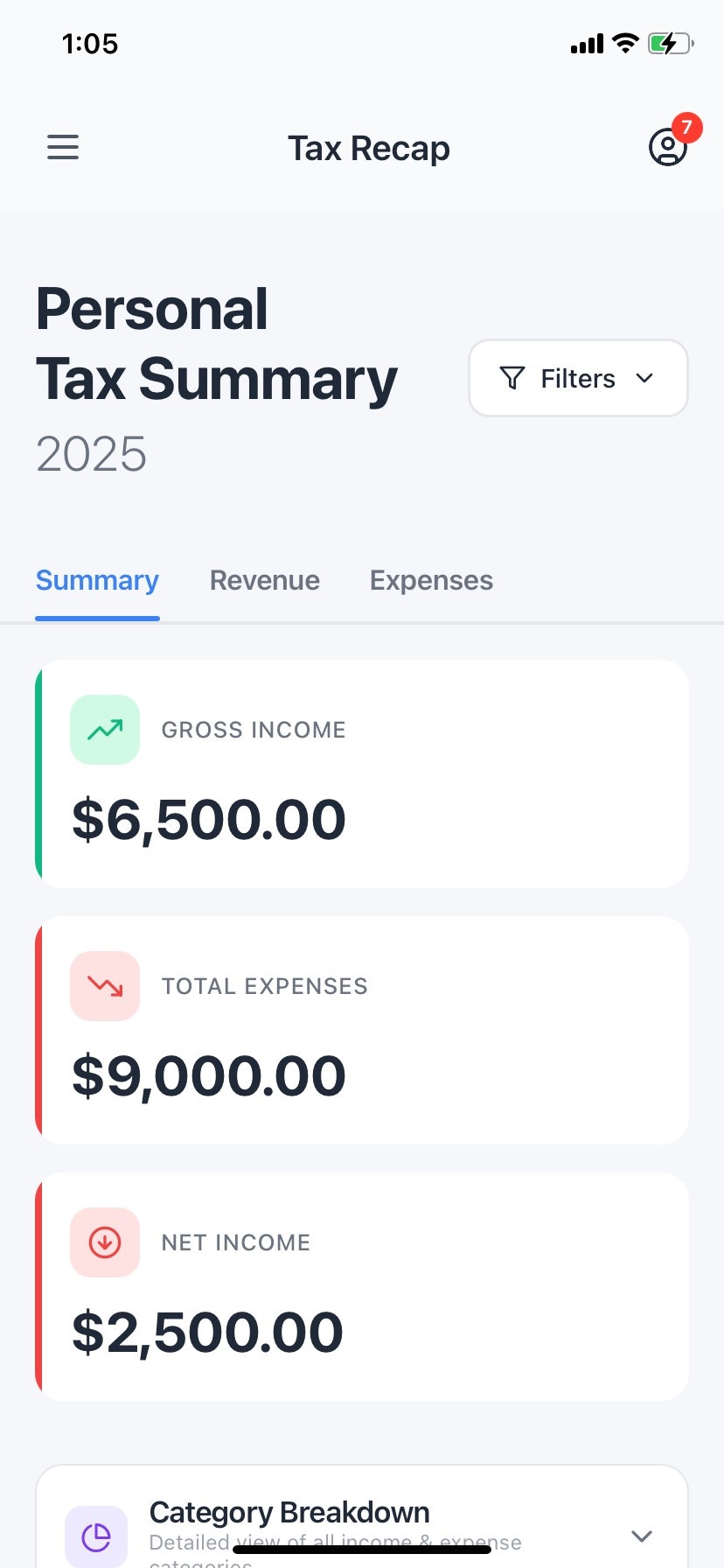The width and height of the screenshot is (724, 1568).
Task: Expand the Category Breakdown section
Action: point(641,1536)
